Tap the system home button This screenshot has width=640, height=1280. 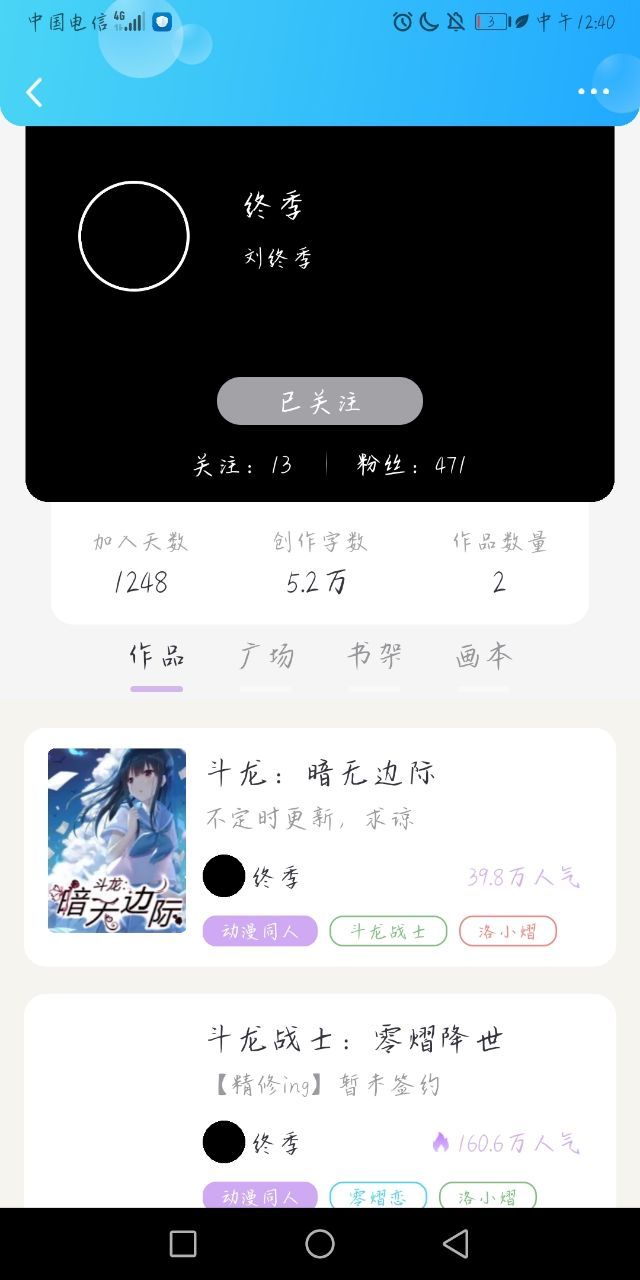(x=320, y=1244)
